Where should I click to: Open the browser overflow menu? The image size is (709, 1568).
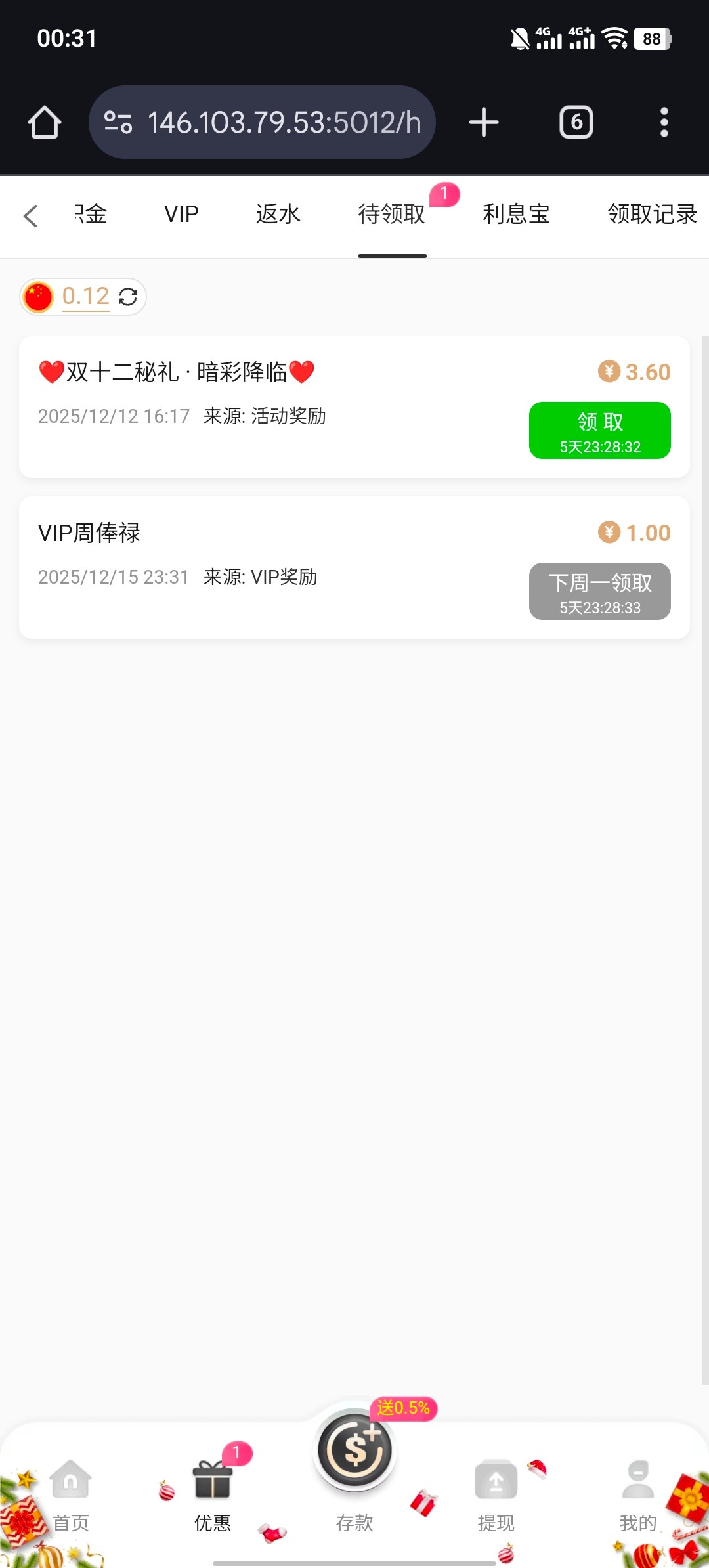[664, 123]
